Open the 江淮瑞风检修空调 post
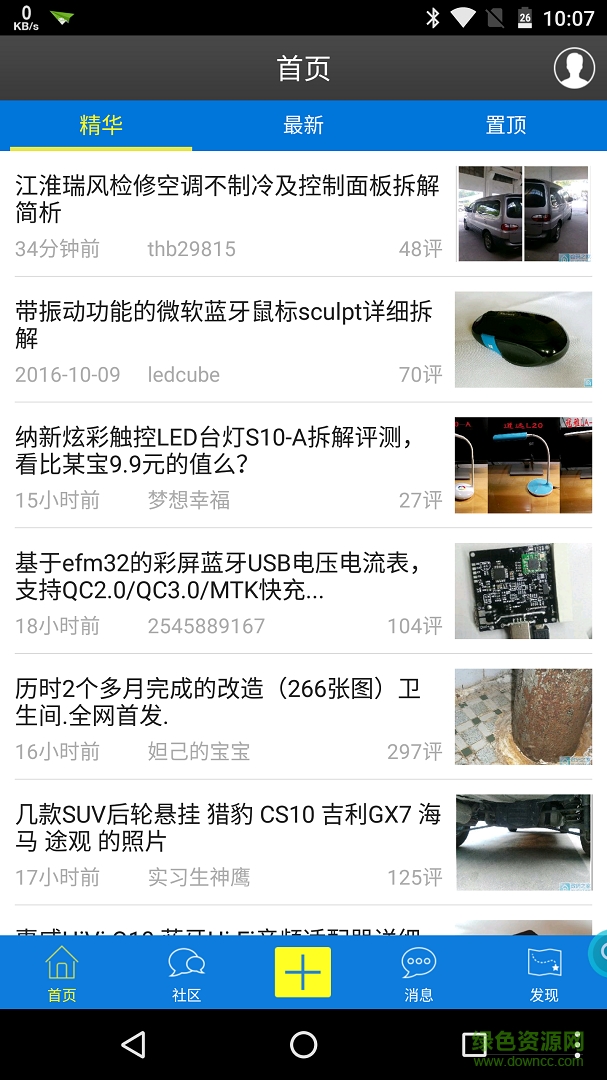Viewport: 607px width, 1080px height. click(228, 199)
